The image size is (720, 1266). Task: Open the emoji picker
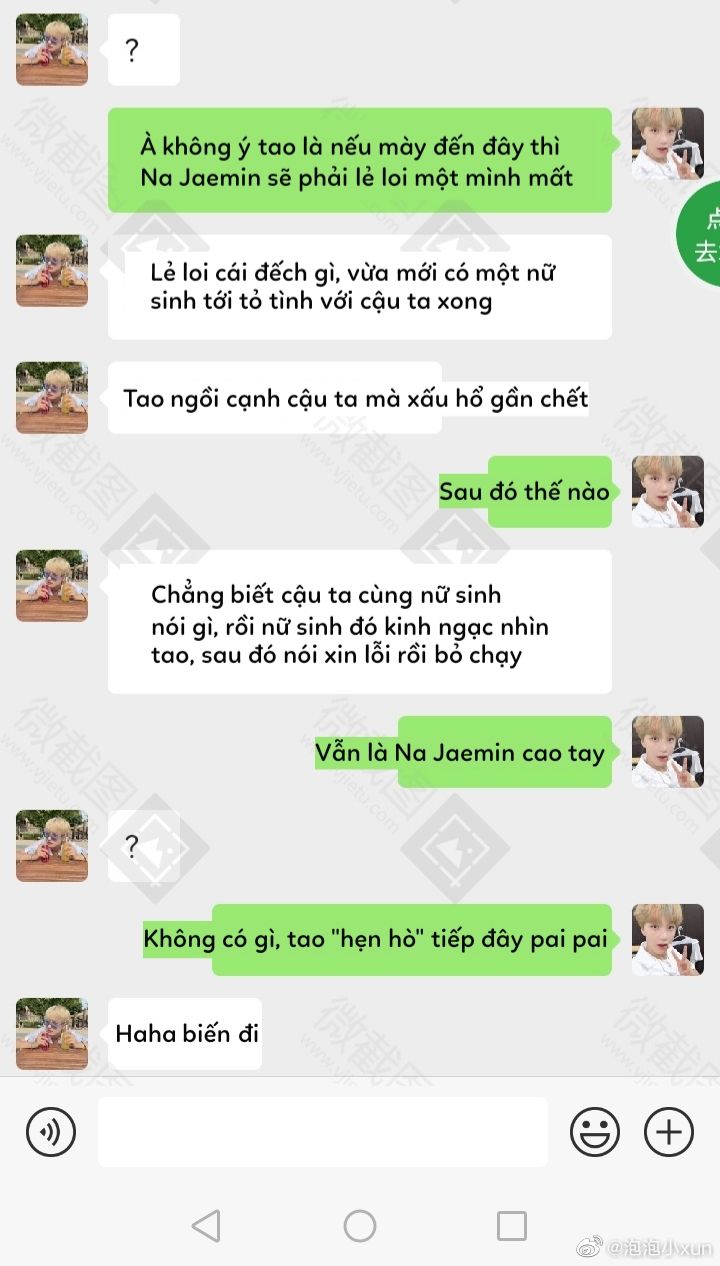[595, 1132]
